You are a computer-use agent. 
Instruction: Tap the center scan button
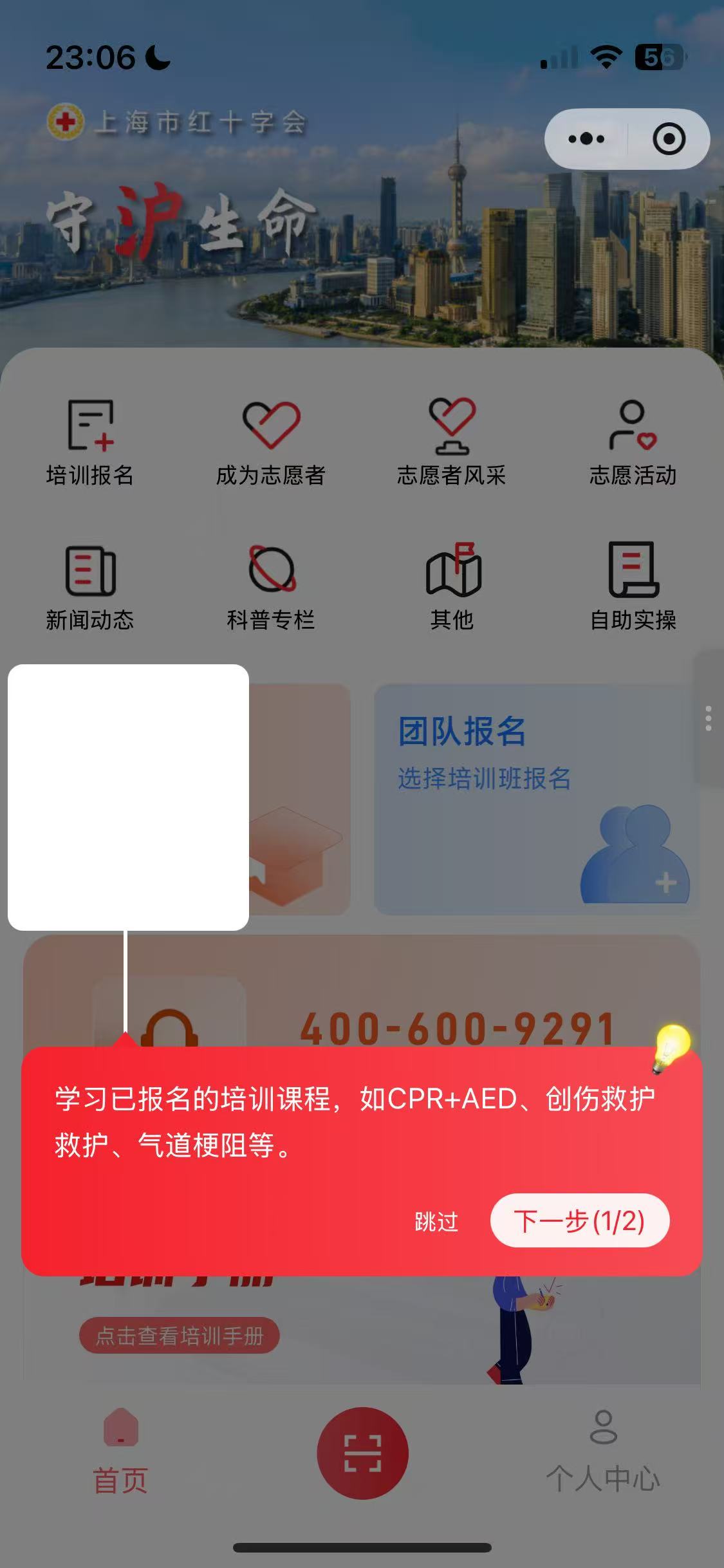(x=362, y=1453)
